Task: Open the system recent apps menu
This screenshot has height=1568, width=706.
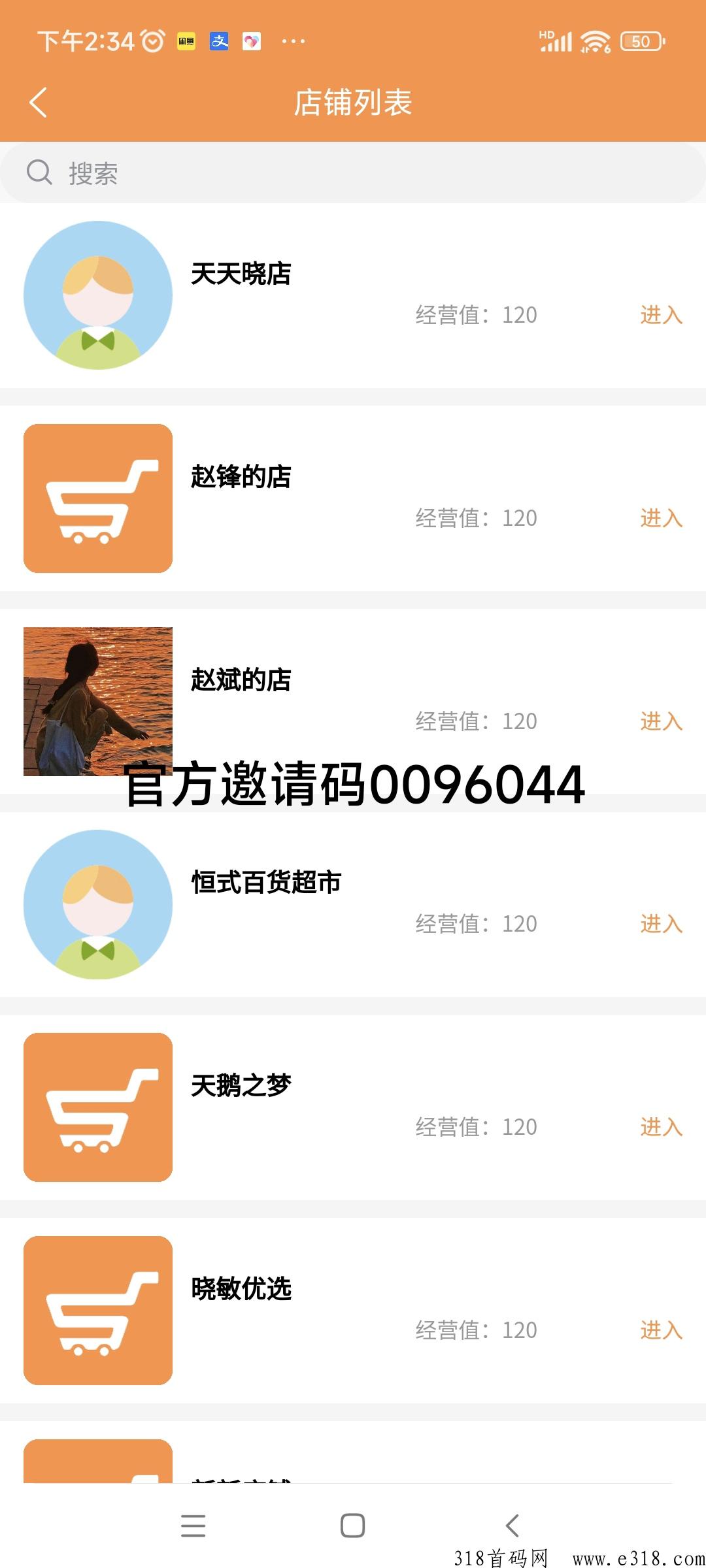Action: click(x=193, y=1526)
